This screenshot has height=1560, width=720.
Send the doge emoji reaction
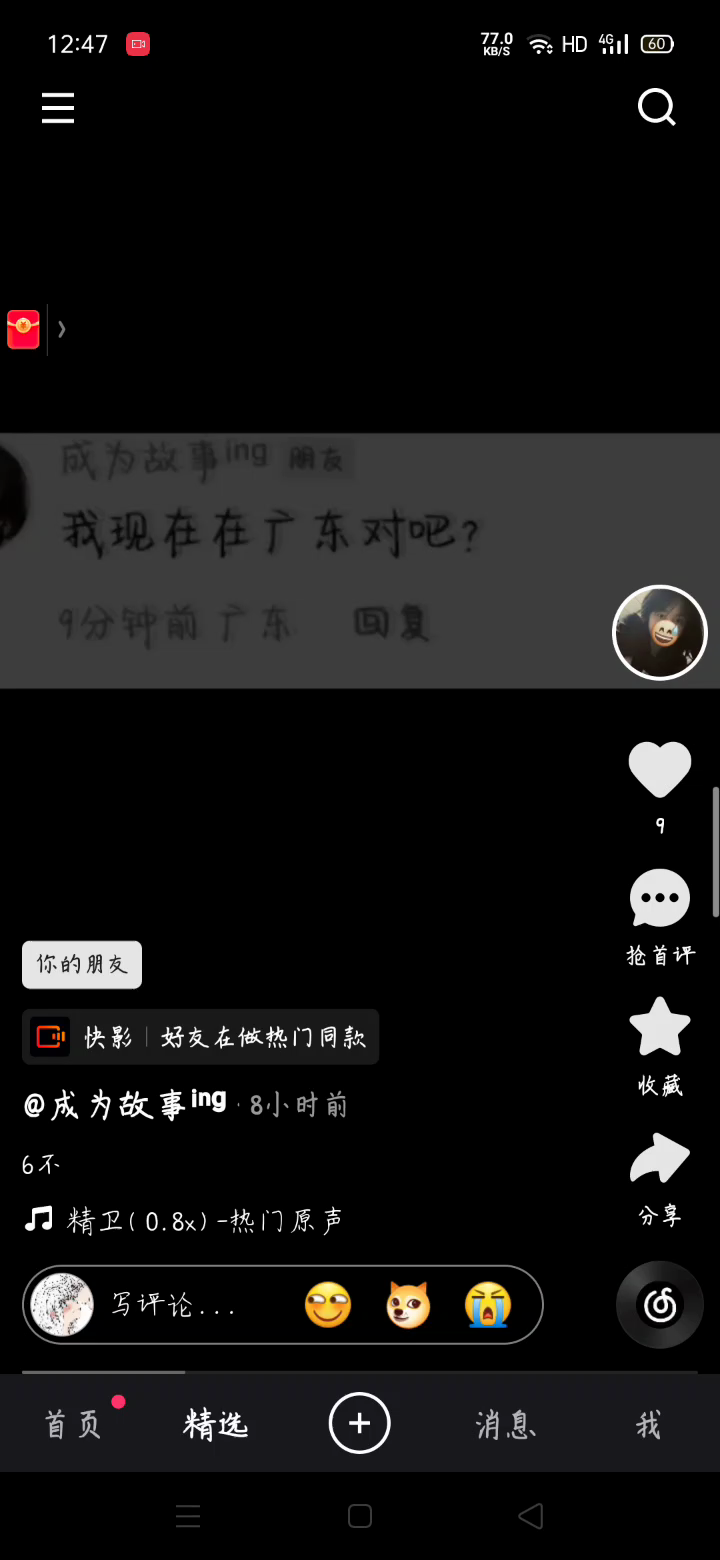(x=408, y=1305)
